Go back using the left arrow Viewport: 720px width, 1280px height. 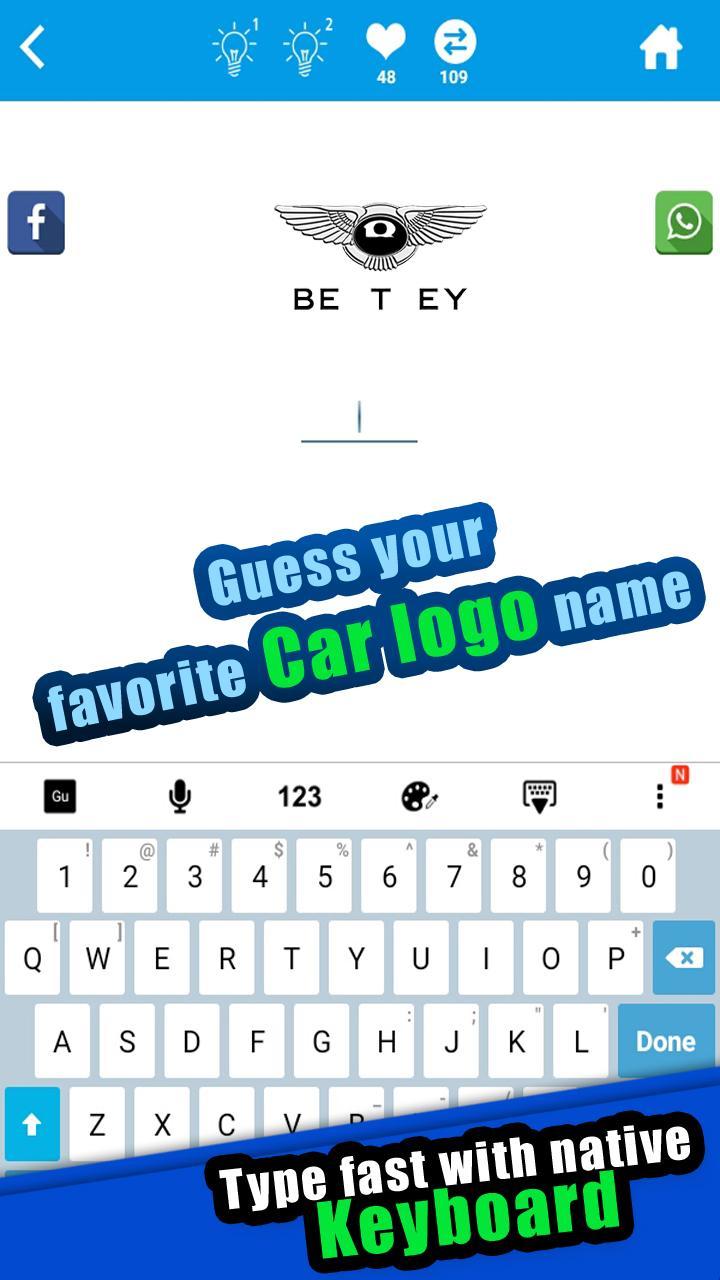[x=31, y=44]
